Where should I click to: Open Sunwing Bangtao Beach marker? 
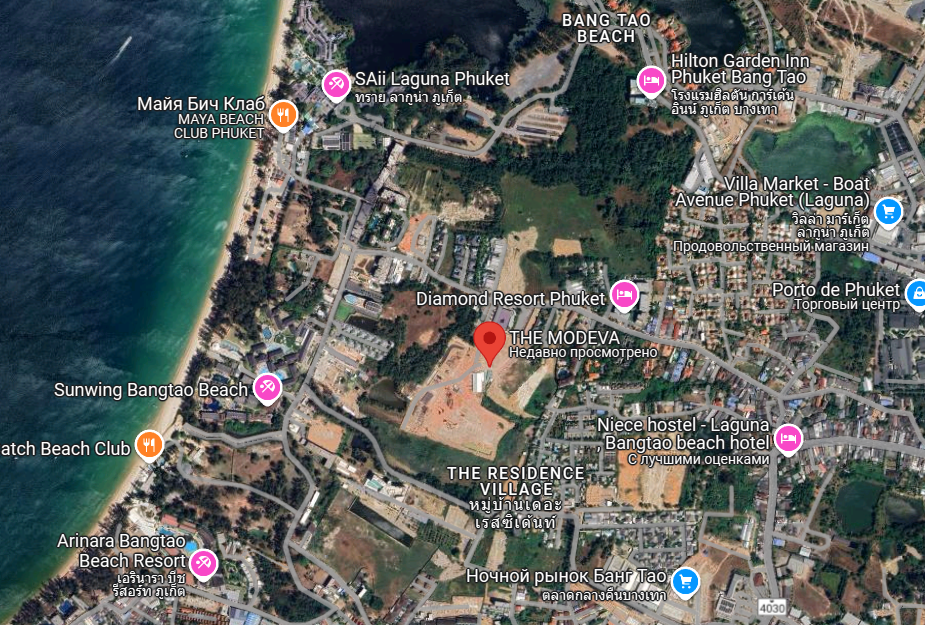[266, 388]
